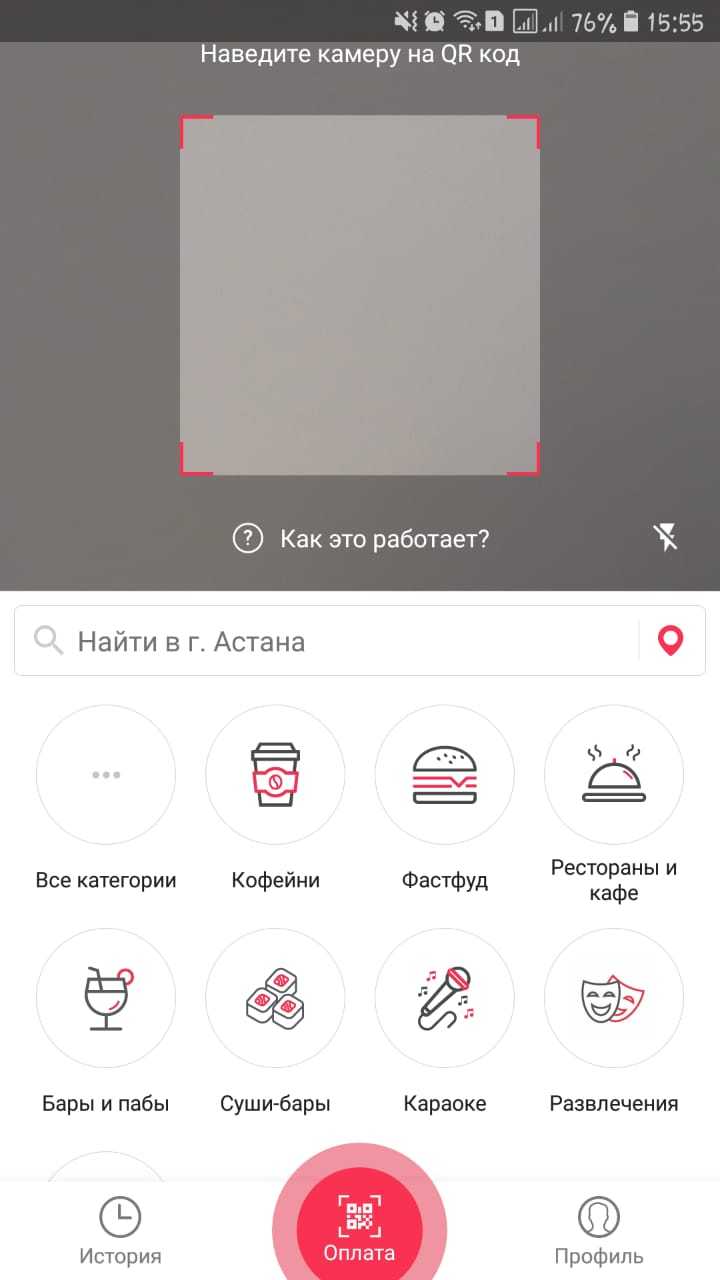Select the 'Фастфуд' category

(445, 775)
